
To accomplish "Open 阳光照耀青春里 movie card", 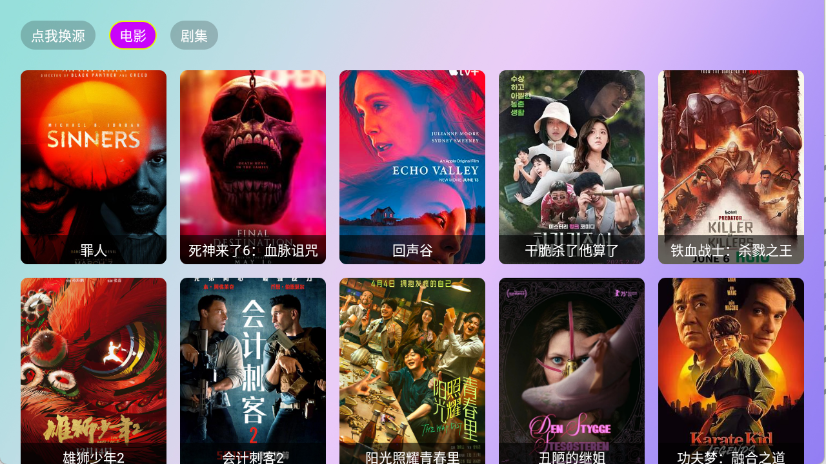I will 412,370.
